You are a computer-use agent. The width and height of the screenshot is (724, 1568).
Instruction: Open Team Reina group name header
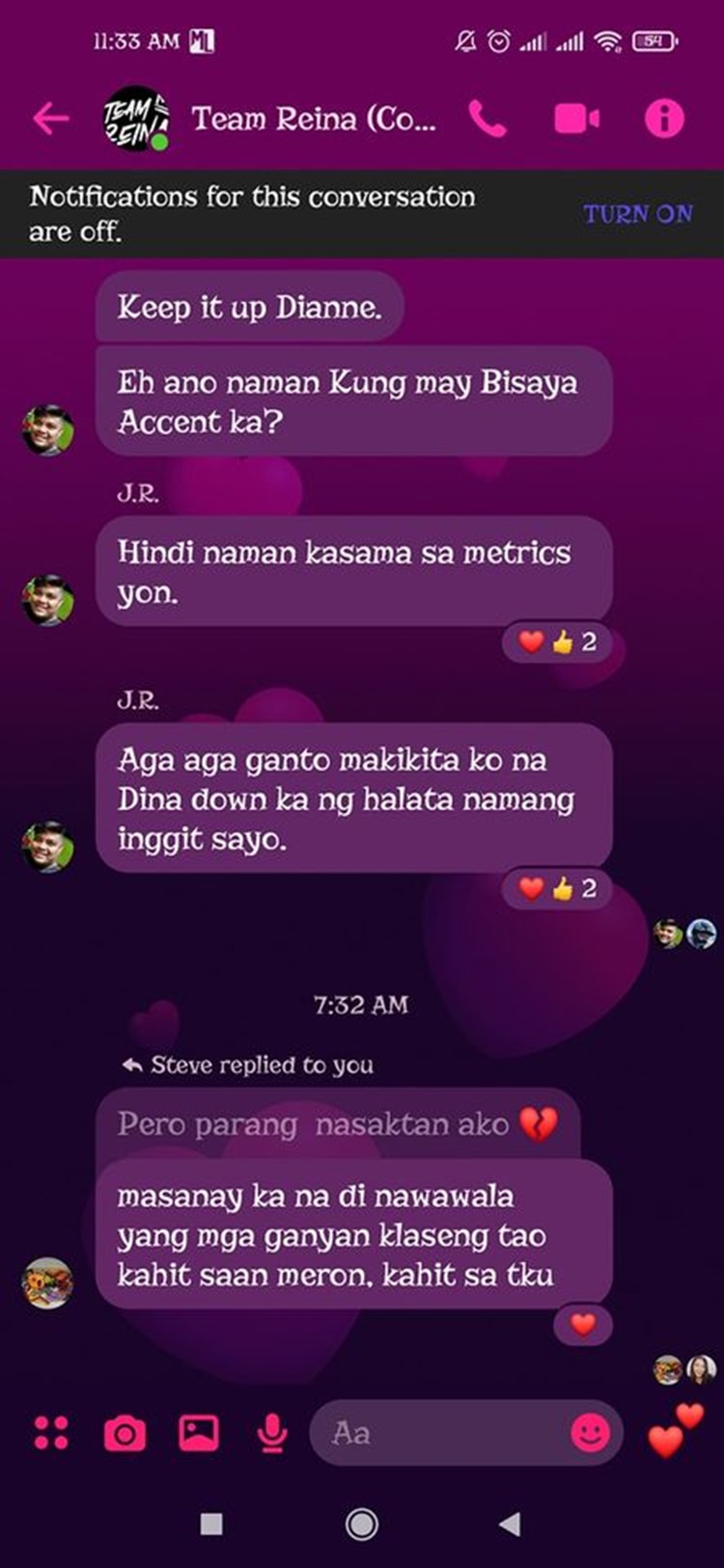pyautogui.click(x=313, y=119)
